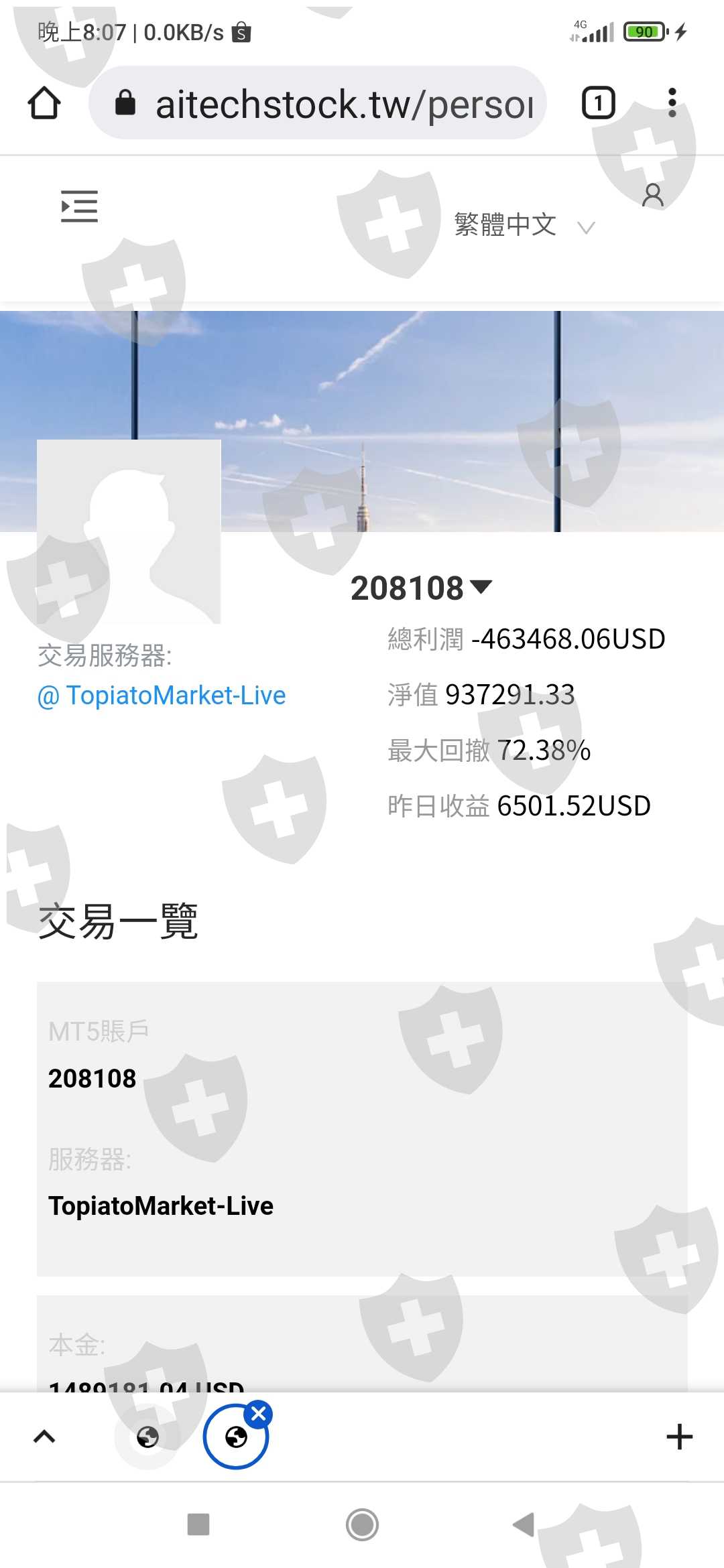Switch to the first globe tab
The height and width of the screenshot is (1568, 724).
[x=147, y=1437]
